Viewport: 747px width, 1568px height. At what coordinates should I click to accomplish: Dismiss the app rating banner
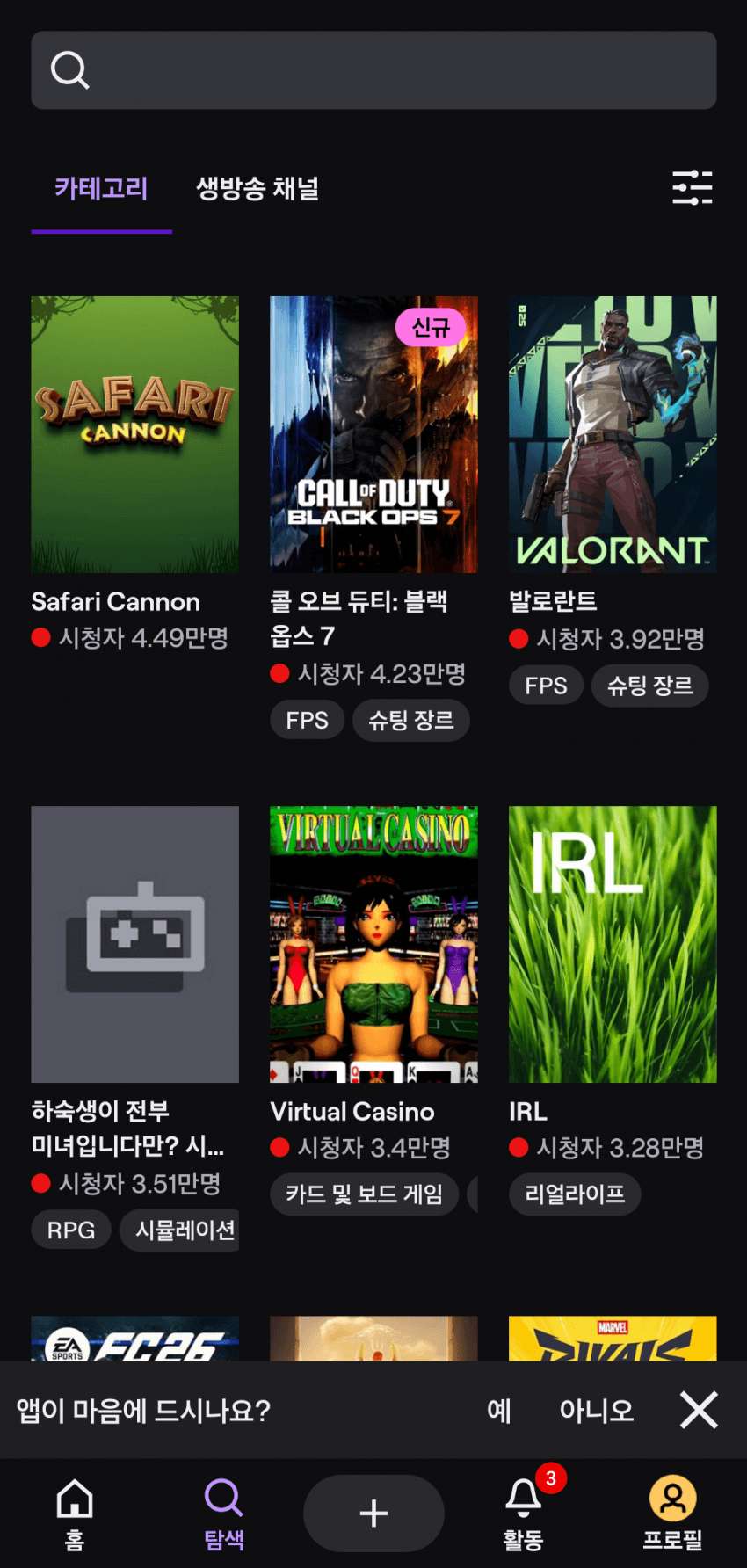pos(699,1410)
